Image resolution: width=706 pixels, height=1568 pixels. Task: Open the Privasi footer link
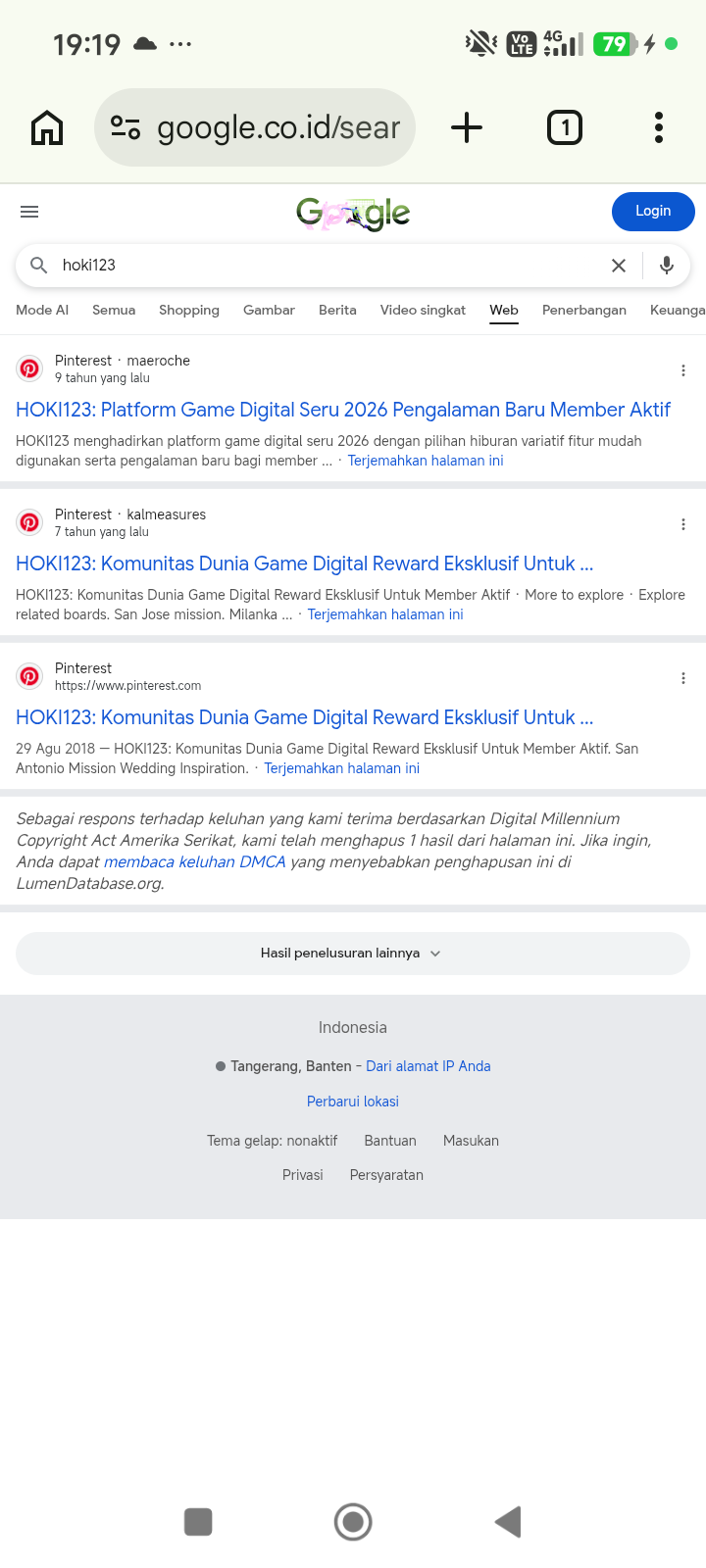pos(302,1175)
